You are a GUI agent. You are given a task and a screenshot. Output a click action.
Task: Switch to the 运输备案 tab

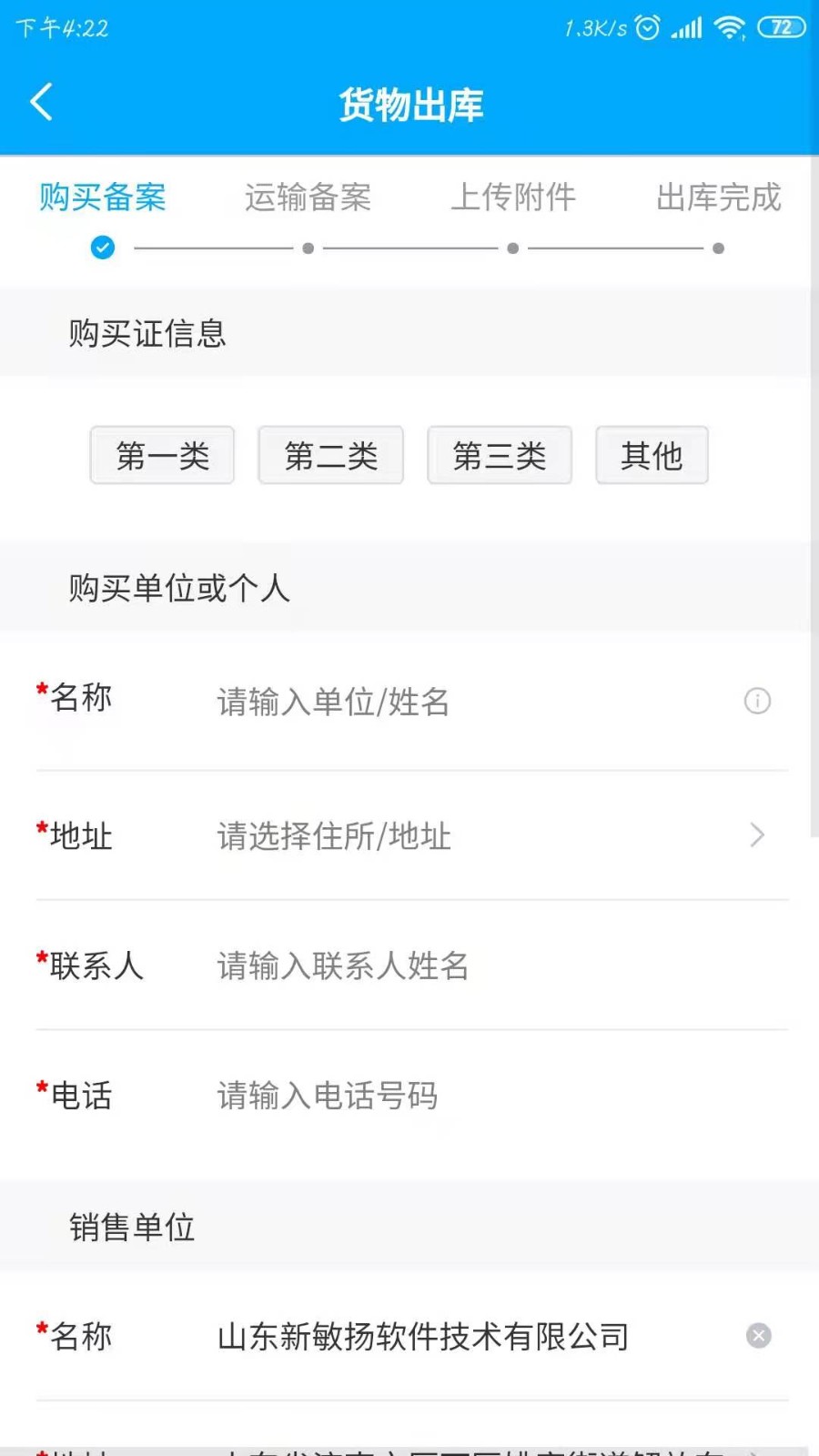pos(308,197)
